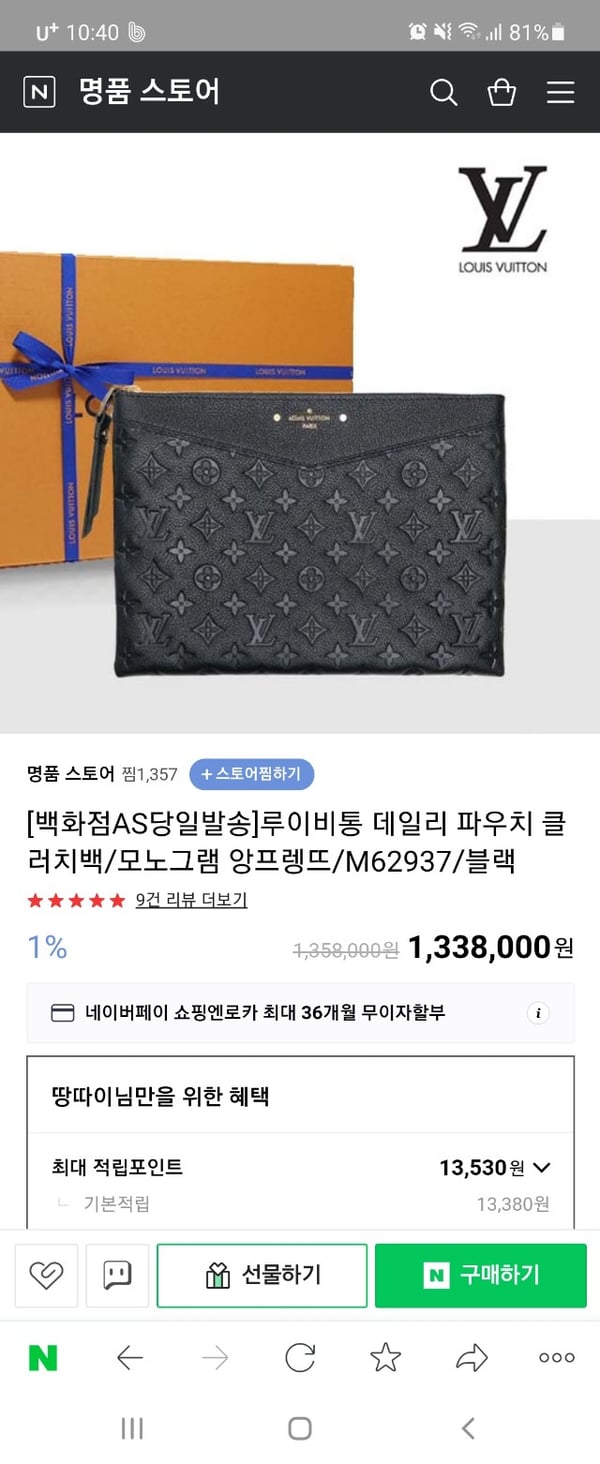Open the shopping cart
The image size is (600, 1464).
(x=501, y=93)
